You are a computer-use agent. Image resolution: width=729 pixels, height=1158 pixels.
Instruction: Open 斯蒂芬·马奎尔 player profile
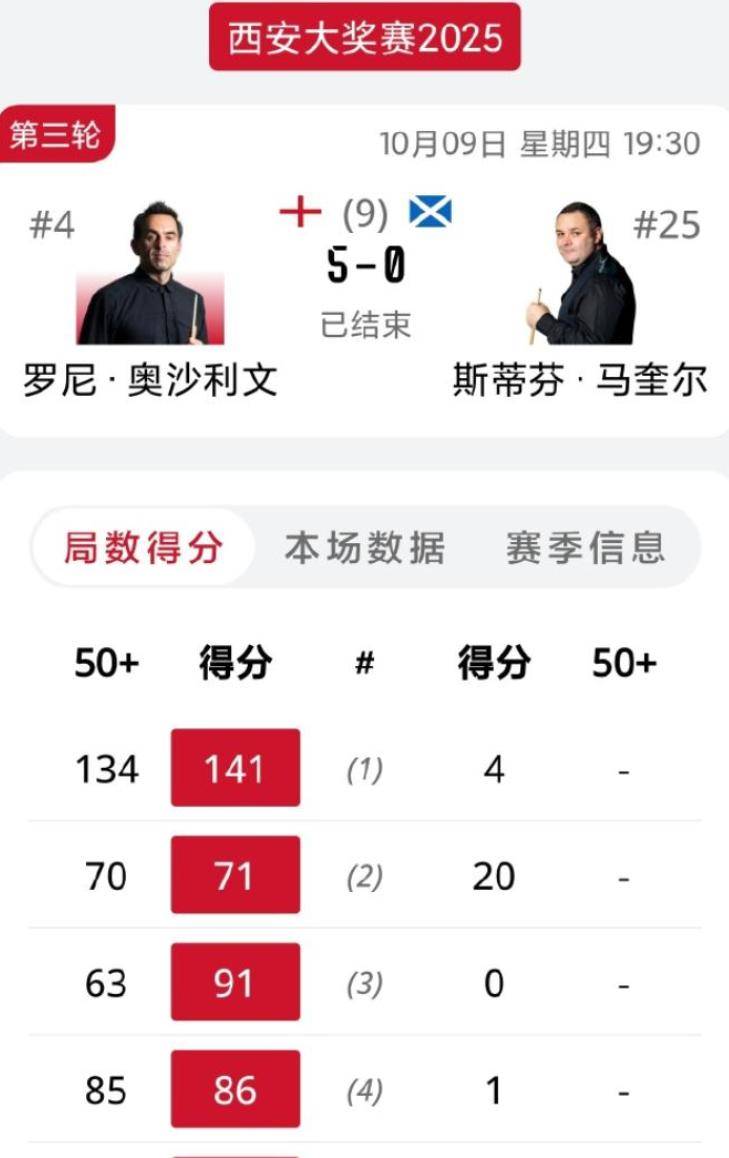[x=580, y=380]
